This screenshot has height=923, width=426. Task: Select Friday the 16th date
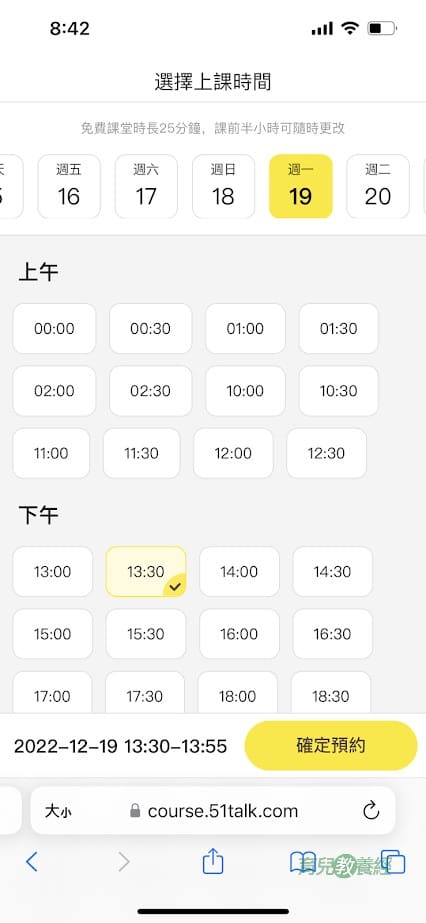(69, 187)
